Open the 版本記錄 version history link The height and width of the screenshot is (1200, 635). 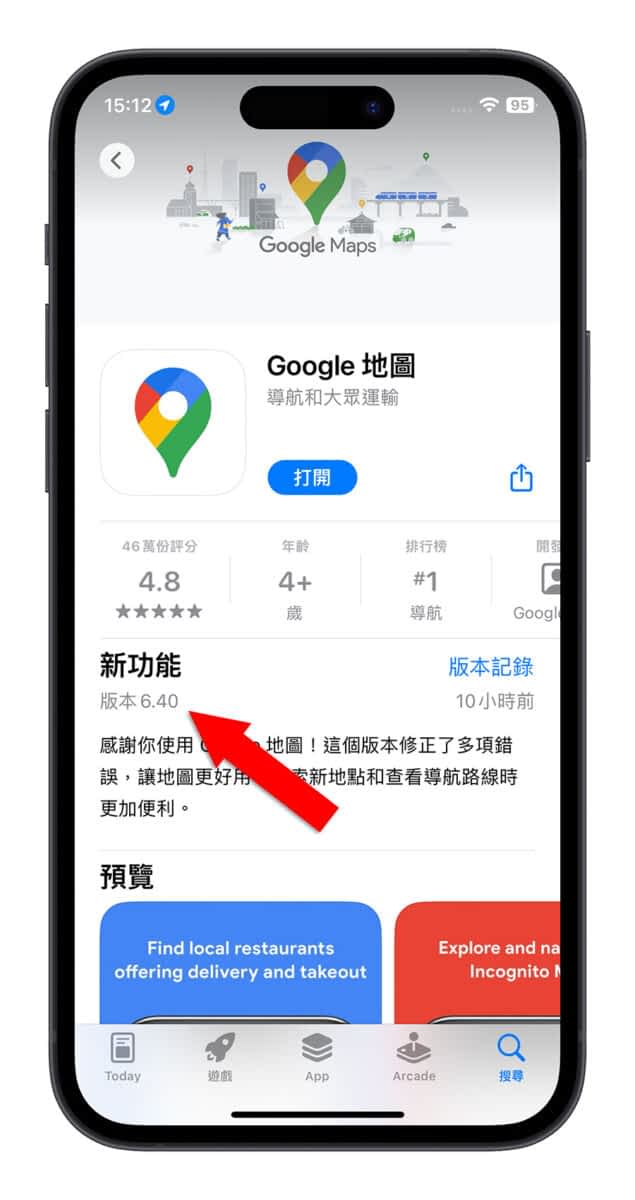click(490, 667)
